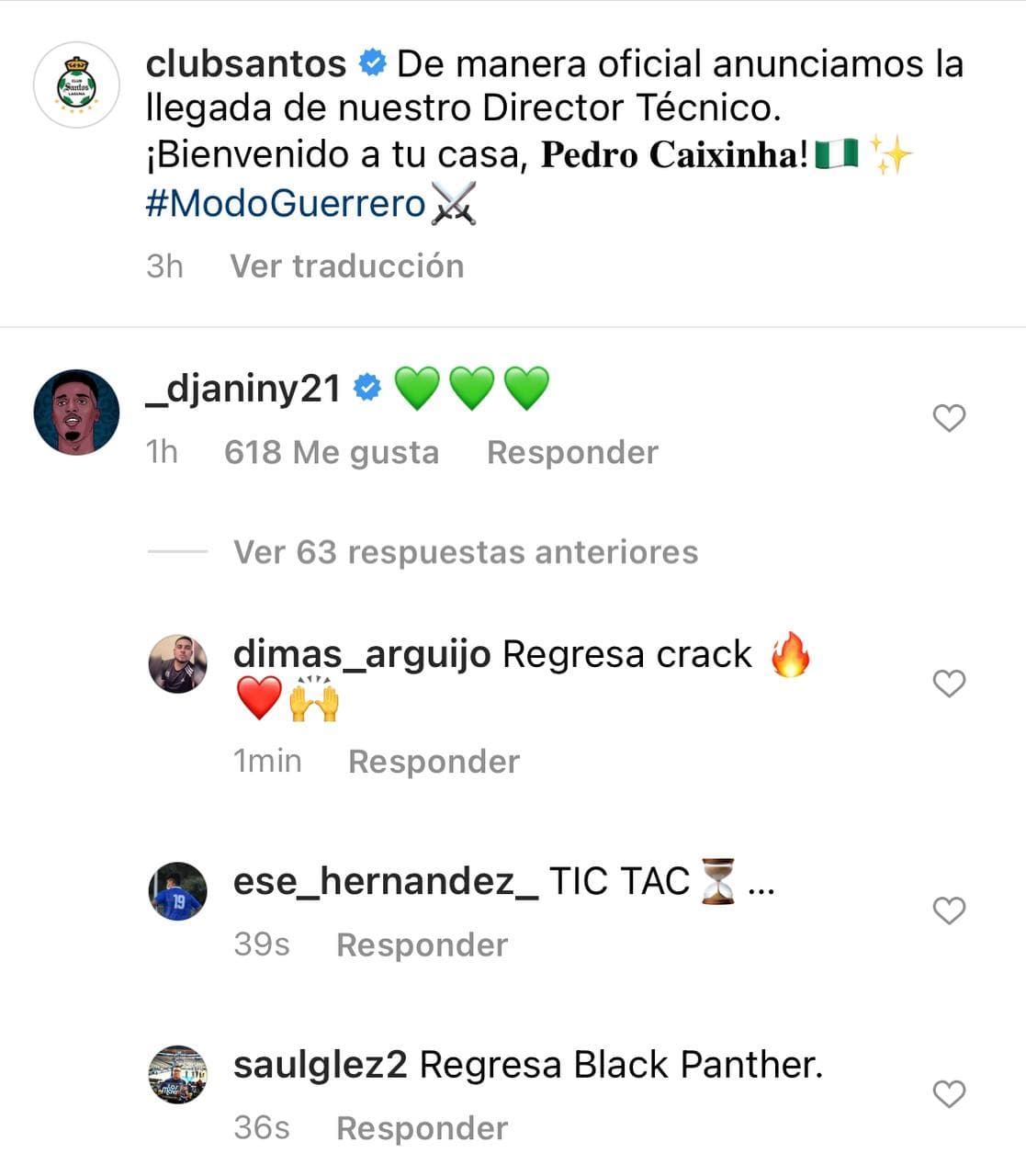Reply to ese_hernandez_'s comment
1026x1176 pixels.
(x=422, y=944)
